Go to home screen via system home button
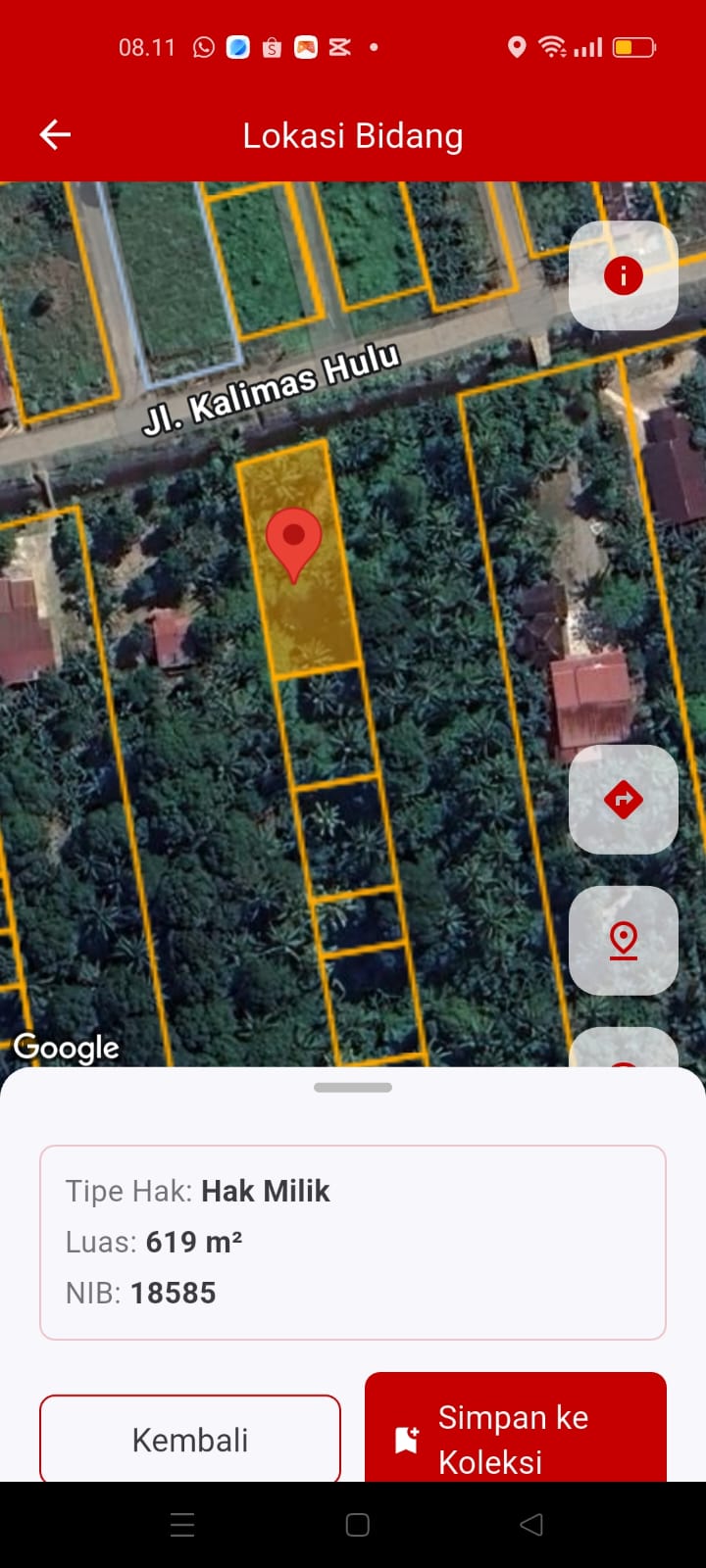Image resolution: width=706 pixels, height=1568 pixels. [x=358, y=1524]
